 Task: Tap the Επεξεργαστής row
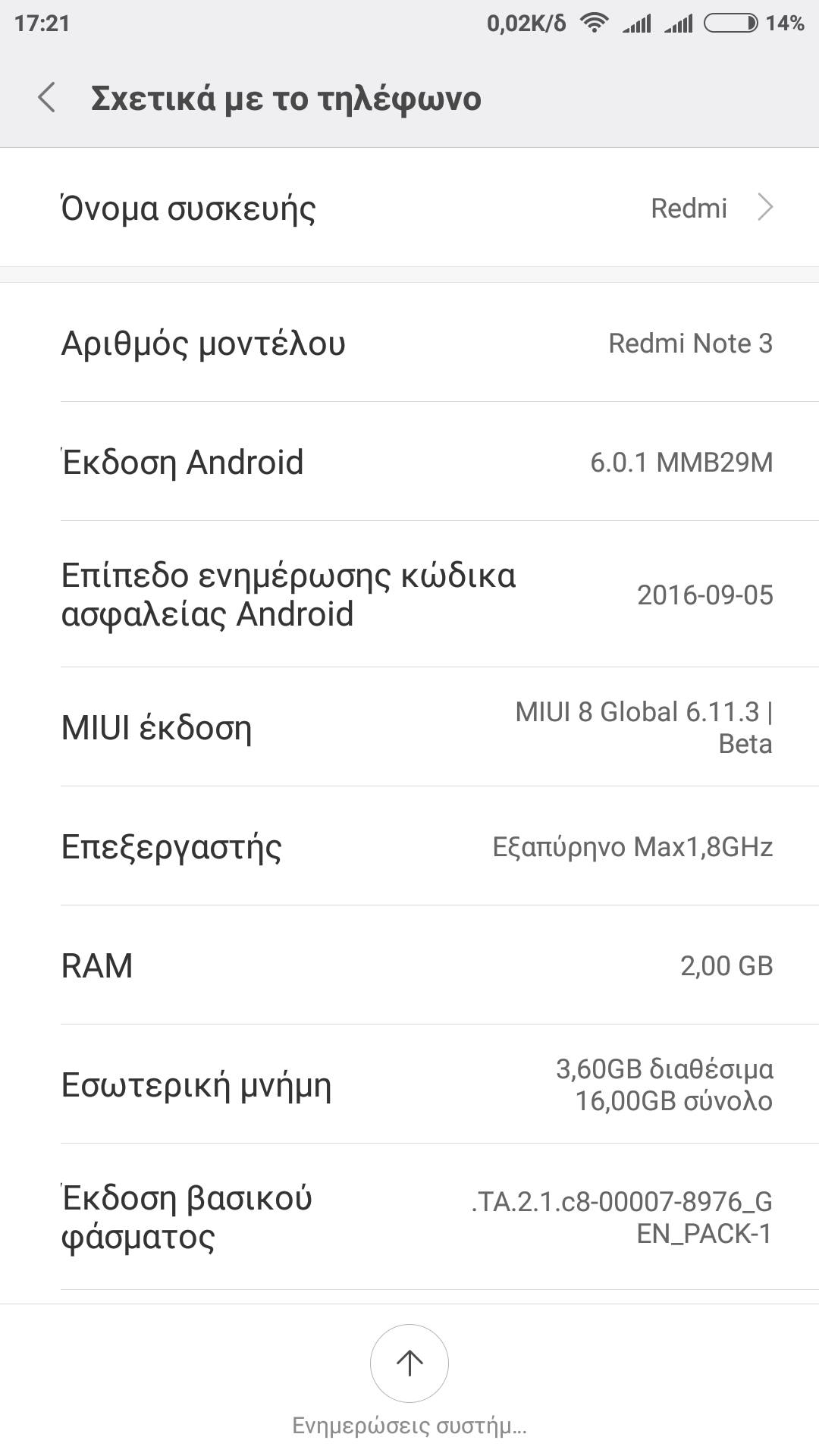coord(409,846)
